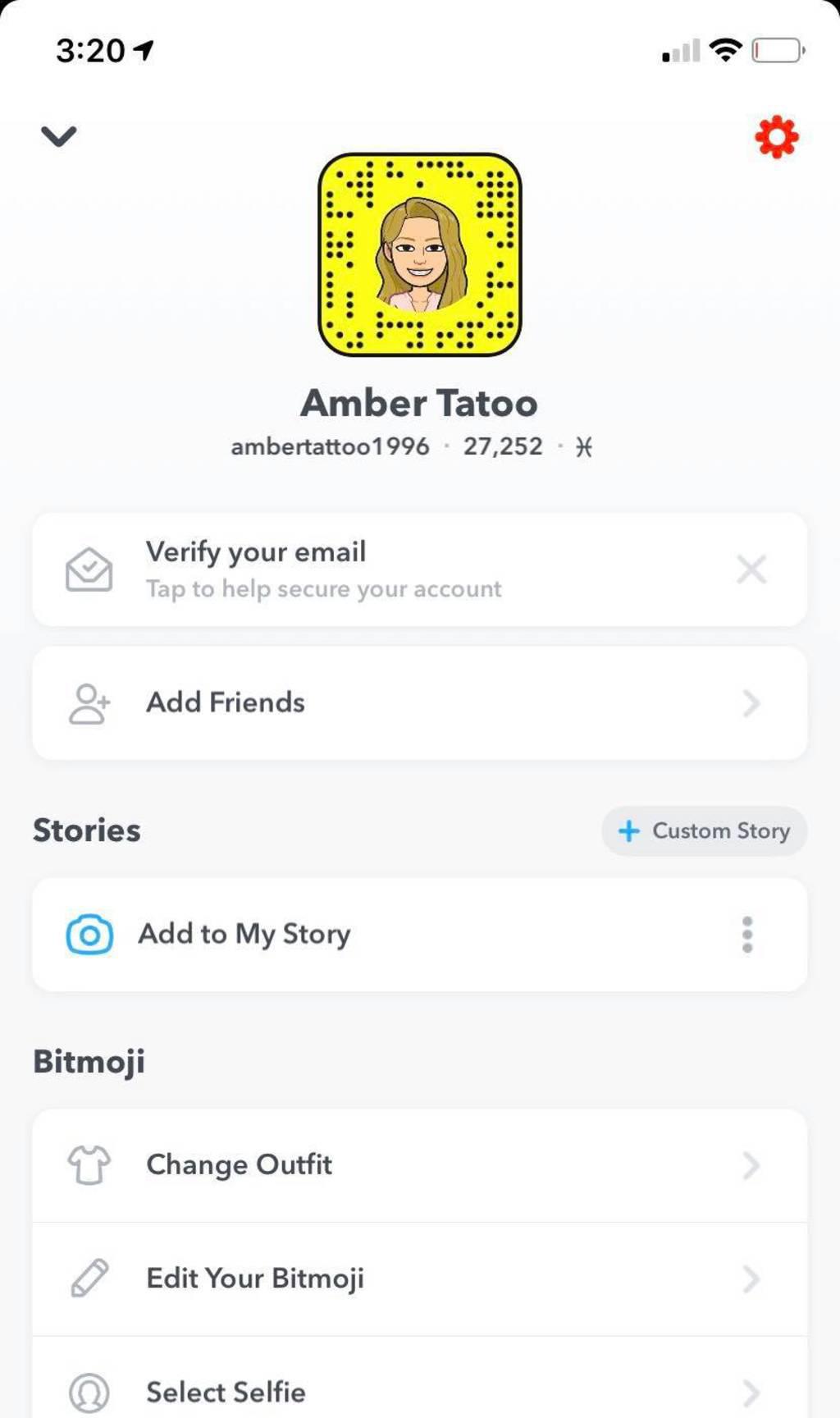Create a Custom Story
Image resolution: width=840 pixels, height=1418 pixels.
tap(704, 830)
